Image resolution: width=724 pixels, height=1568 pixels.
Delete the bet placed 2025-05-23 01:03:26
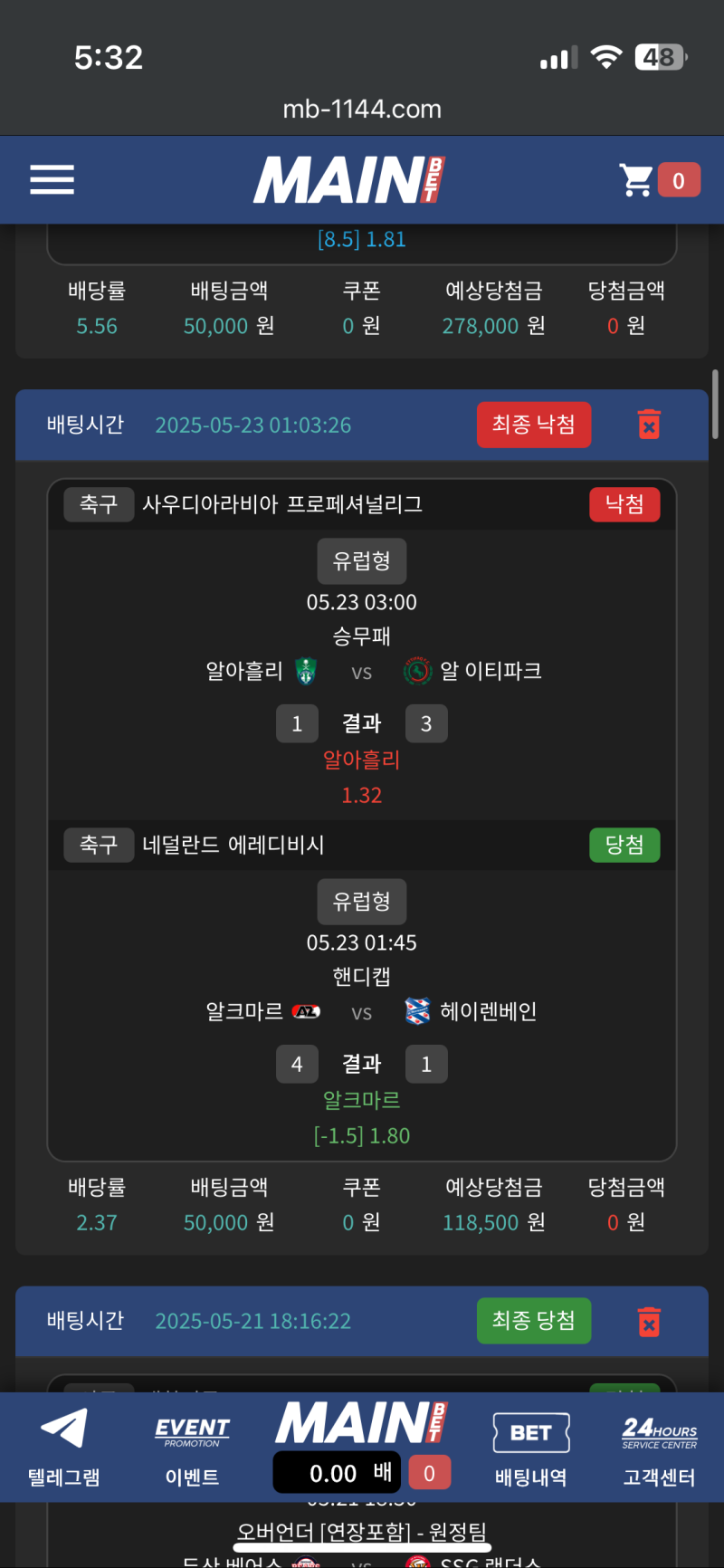point(649,425)
